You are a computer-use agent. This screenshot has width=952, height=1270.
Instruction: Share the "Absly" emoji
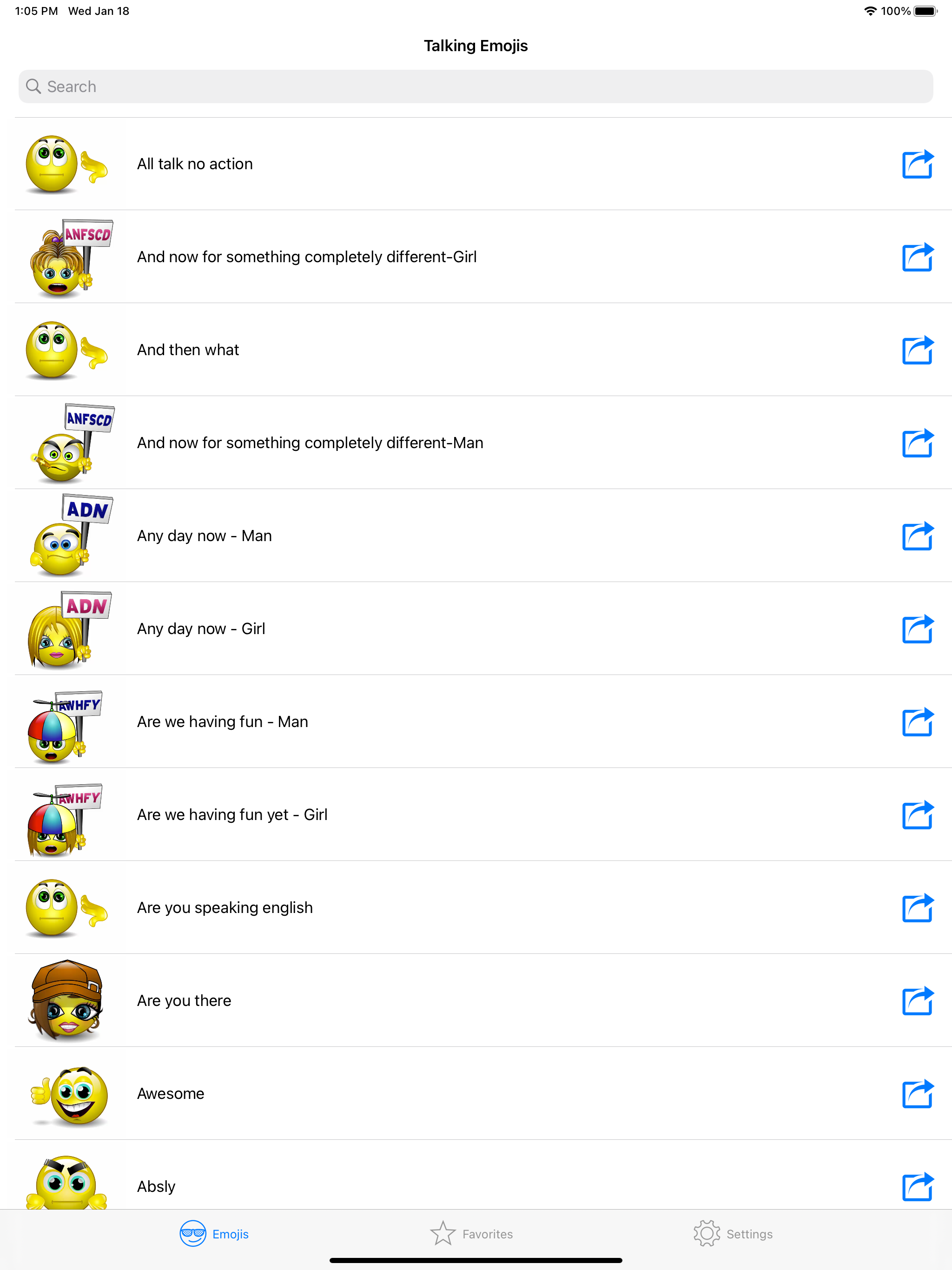point(917,1185)
